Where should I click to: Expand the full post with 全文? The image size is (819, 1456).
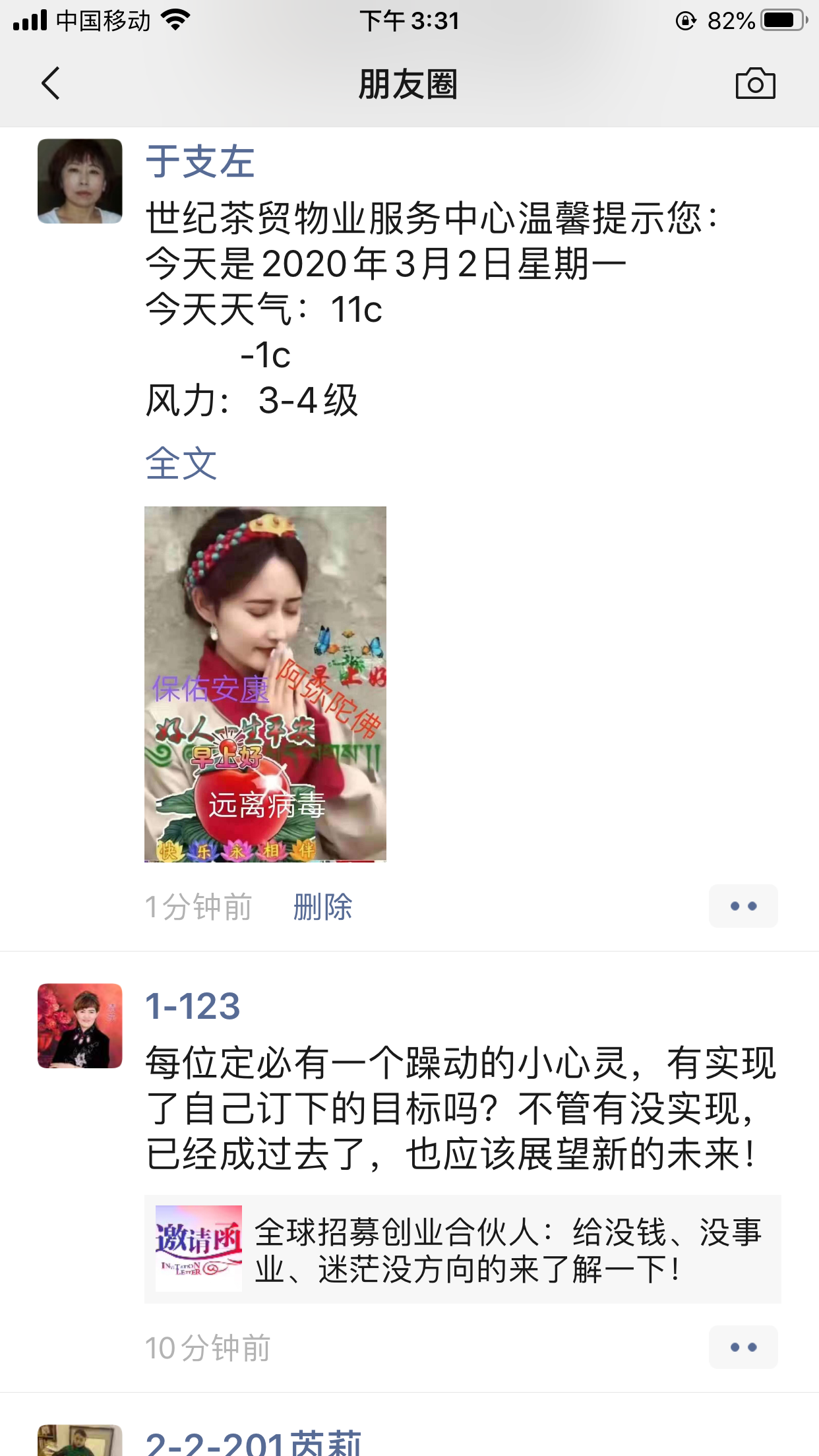click(181, 463)
